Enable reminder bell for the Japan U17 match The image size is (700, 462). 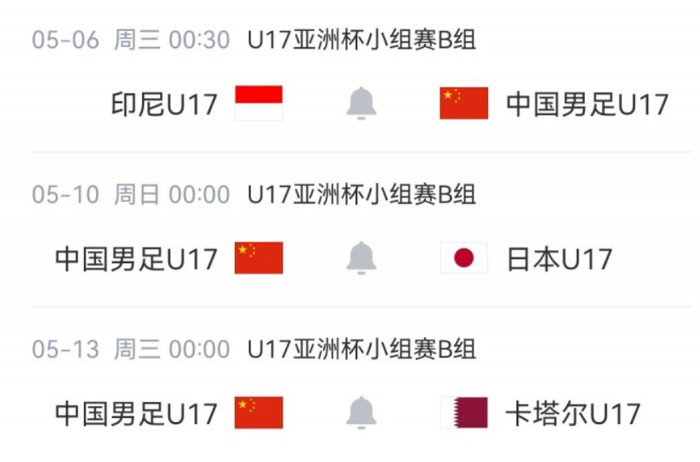coord(362,258)
